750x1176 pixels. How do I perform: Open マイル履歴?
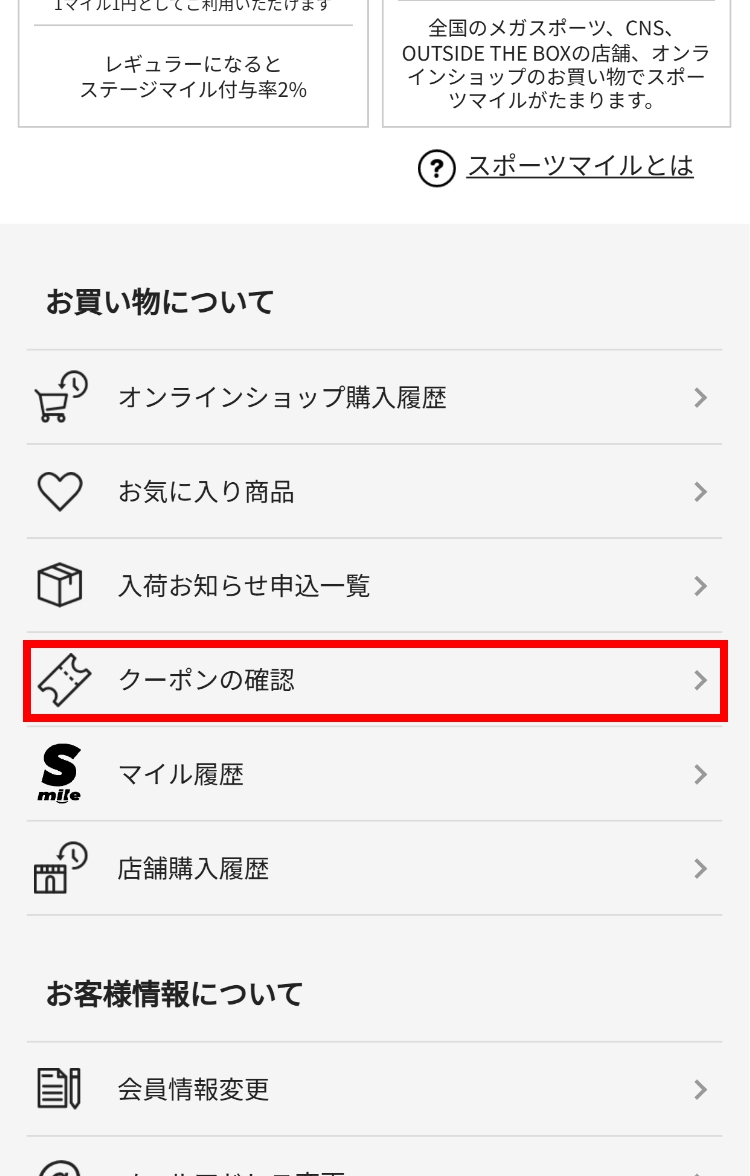(x=374, y=775)
